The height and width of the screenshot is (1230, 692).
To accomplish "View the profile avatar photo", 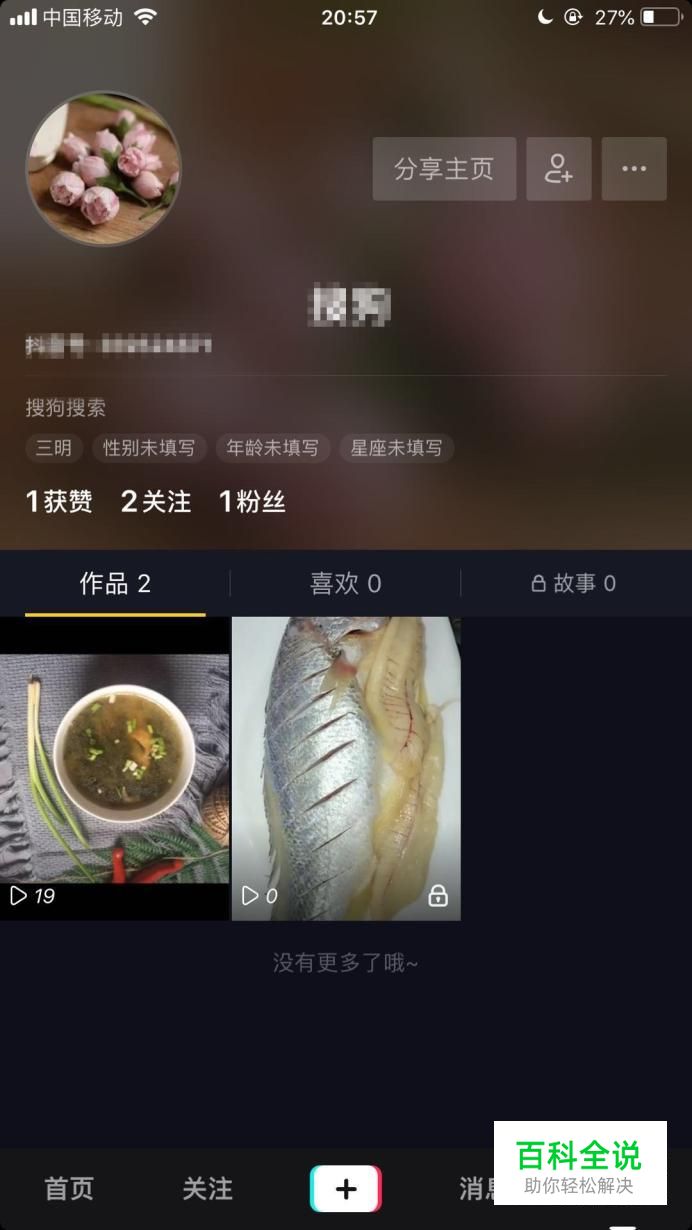I will coord(103,169).
